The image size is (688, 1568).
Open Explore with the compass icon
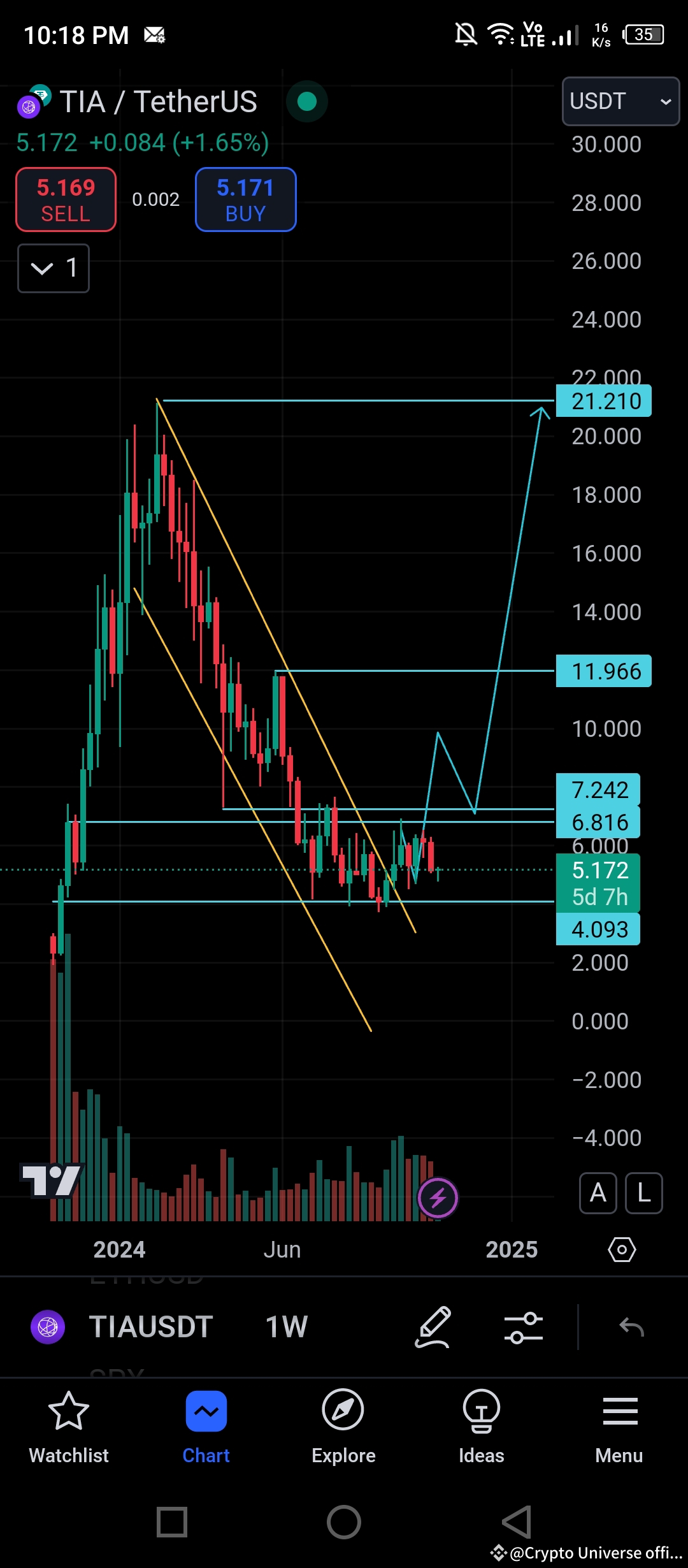[343, 1412]
